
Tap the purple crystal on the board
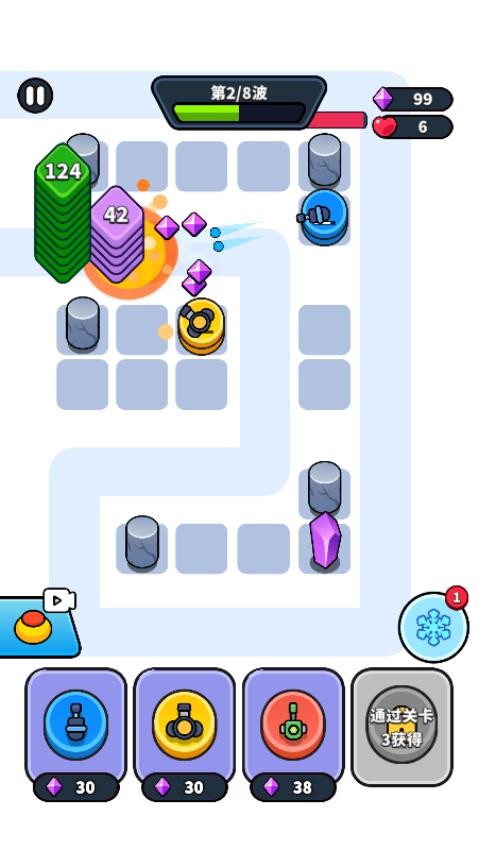tap(325, 540)
